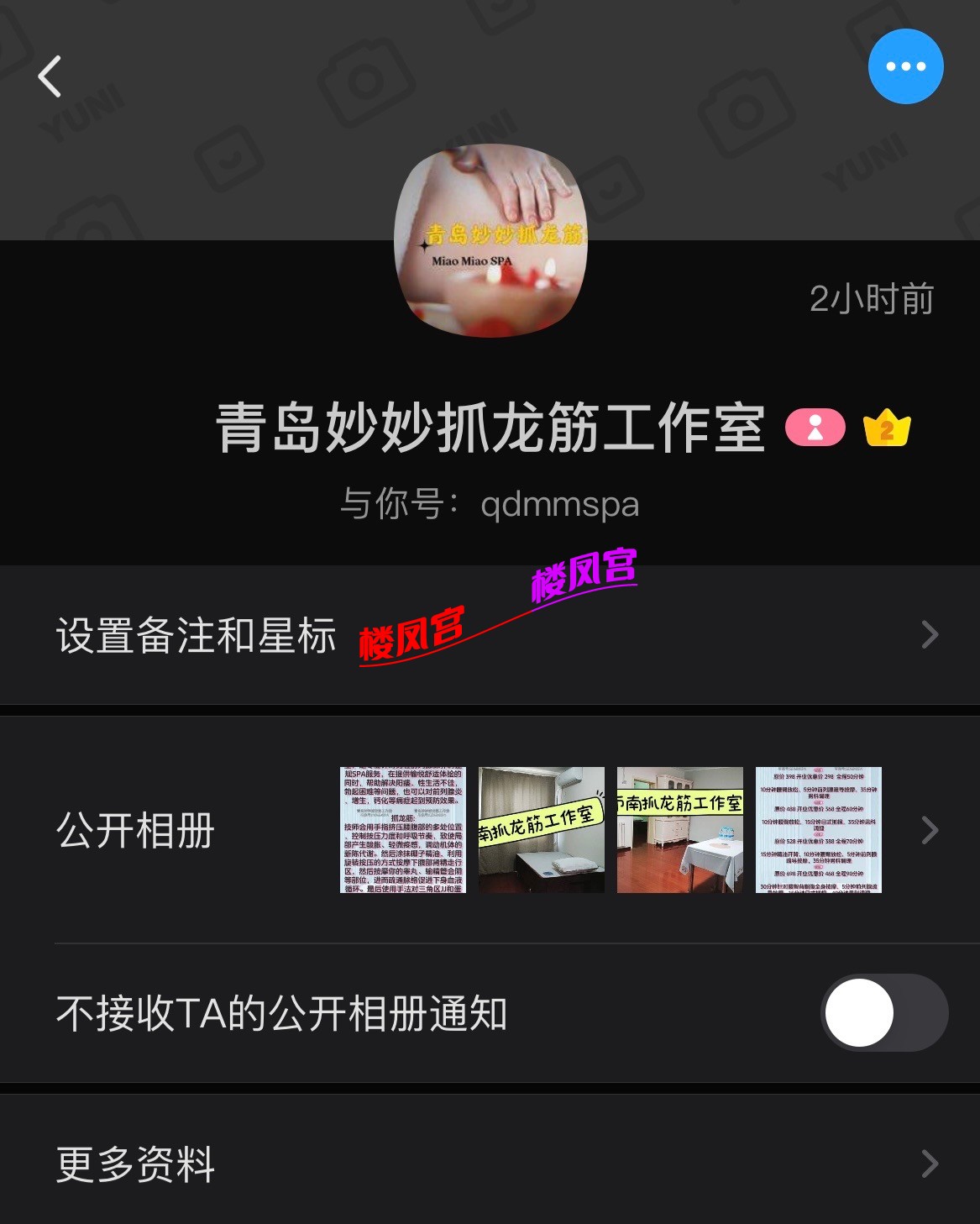Open the 公开相册 section

click(134, 828)
